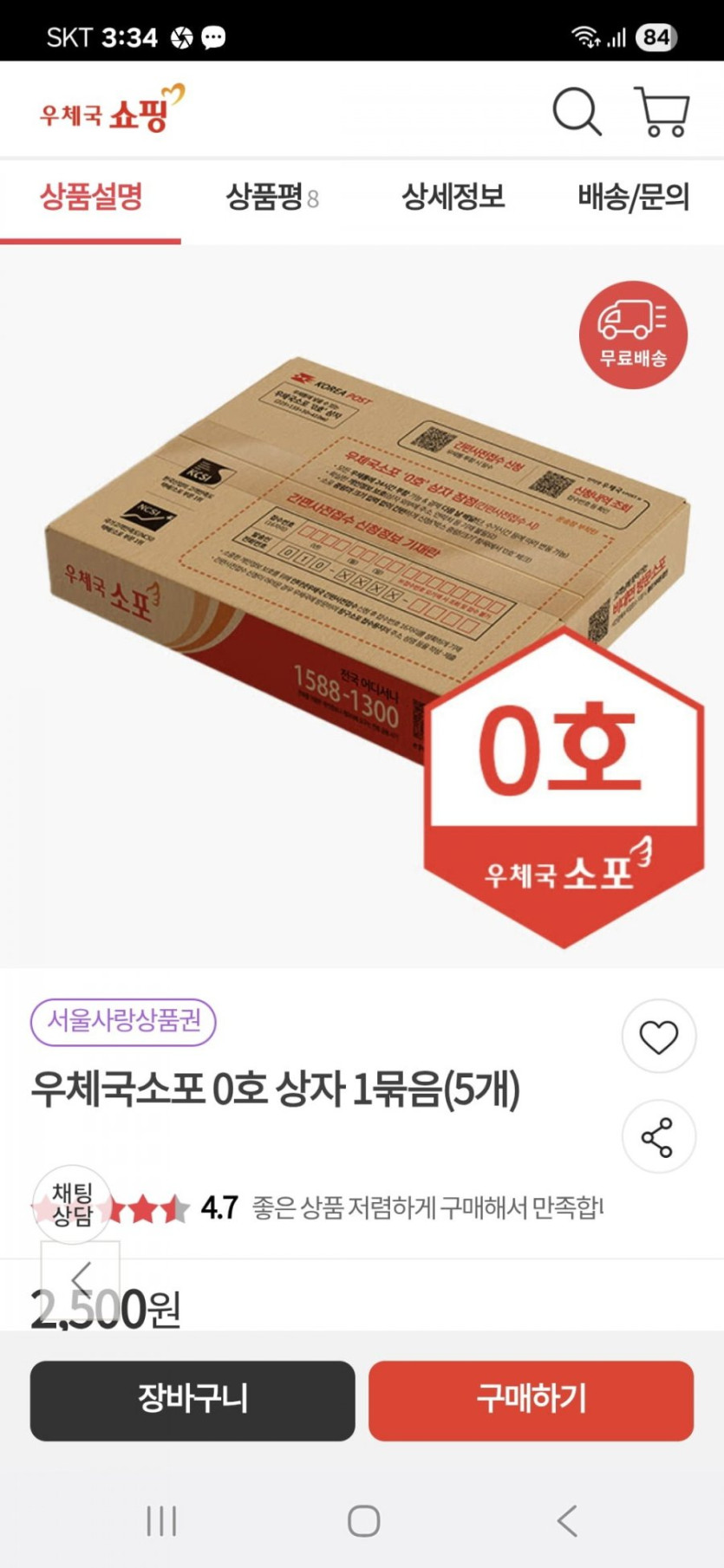Image resolution: width=724 pixels, height=1568 pixels.
Task: Tap the floating back arrow button
Action: point(81,1279)
